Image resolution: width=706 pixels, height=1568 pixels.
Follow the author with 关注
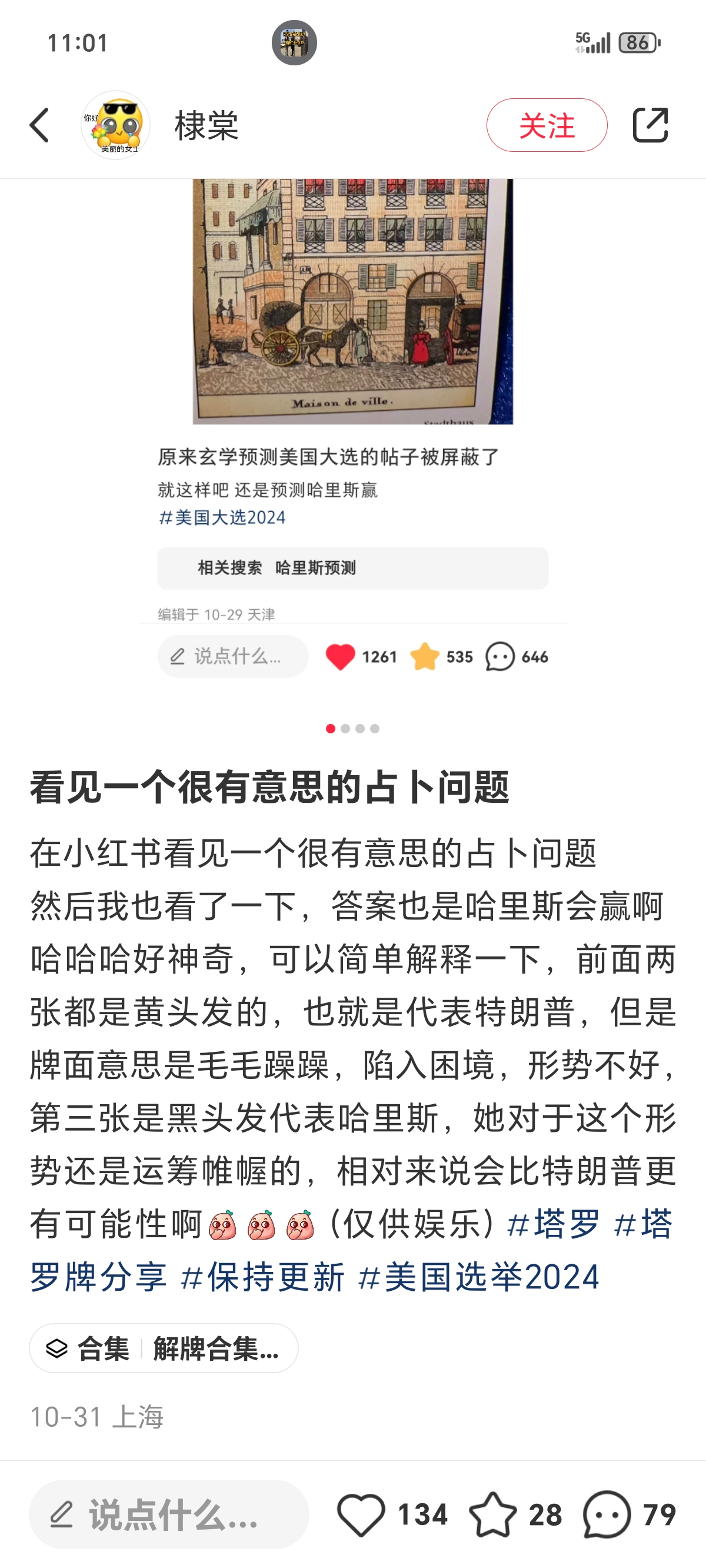tap(547, 125)
